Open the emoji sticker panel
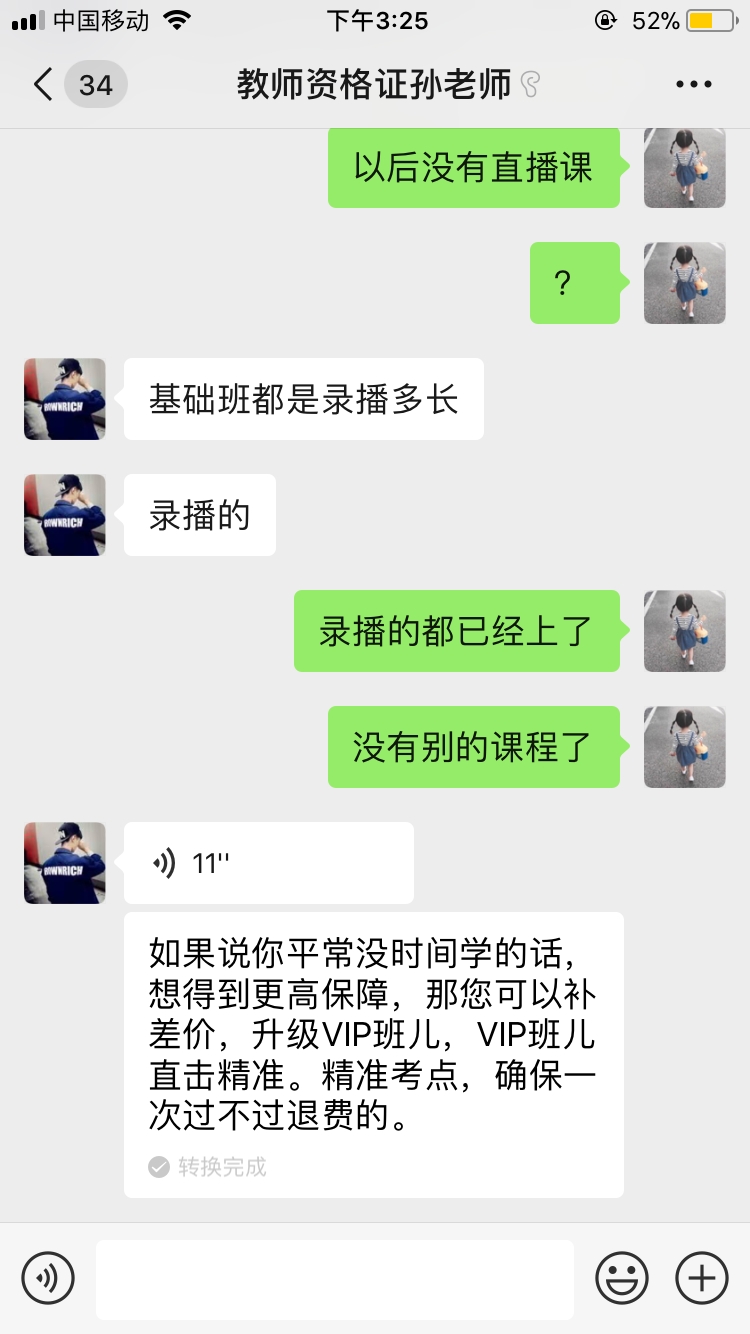The height and width of the screenshot is (1334, 750). [622, 1278]
